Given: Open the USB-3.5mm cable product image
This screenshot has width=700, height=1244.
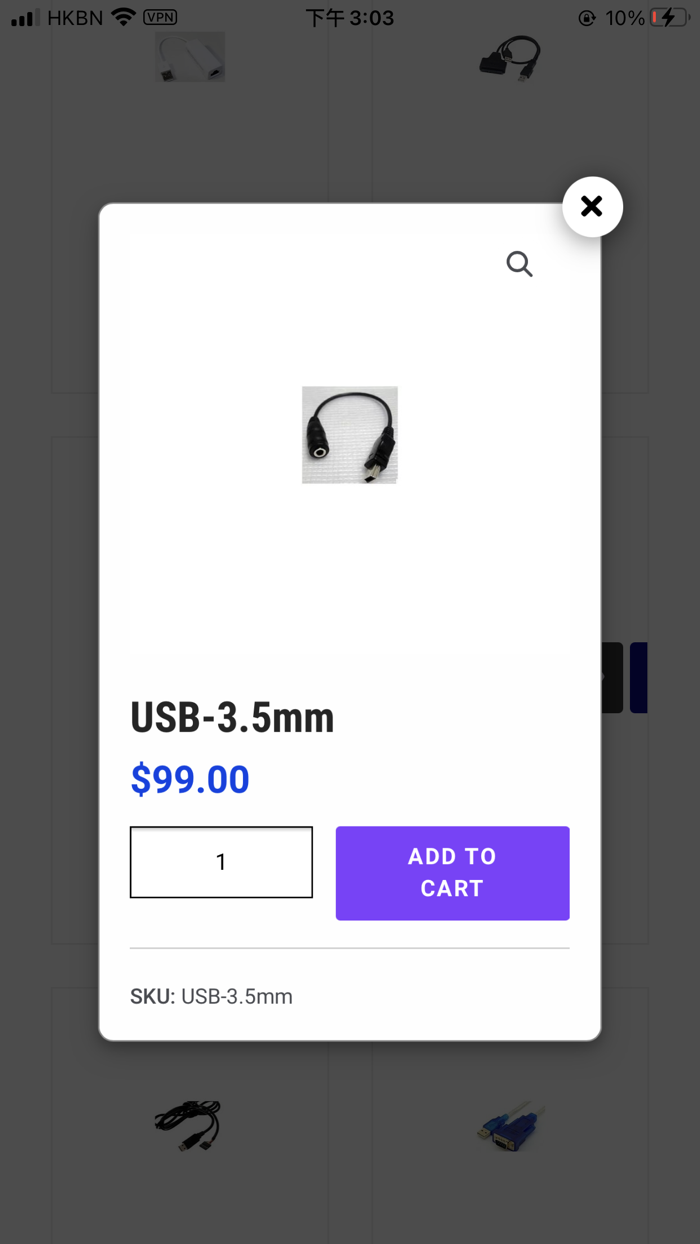Looking at the screenshot, I should click(350, 435).
